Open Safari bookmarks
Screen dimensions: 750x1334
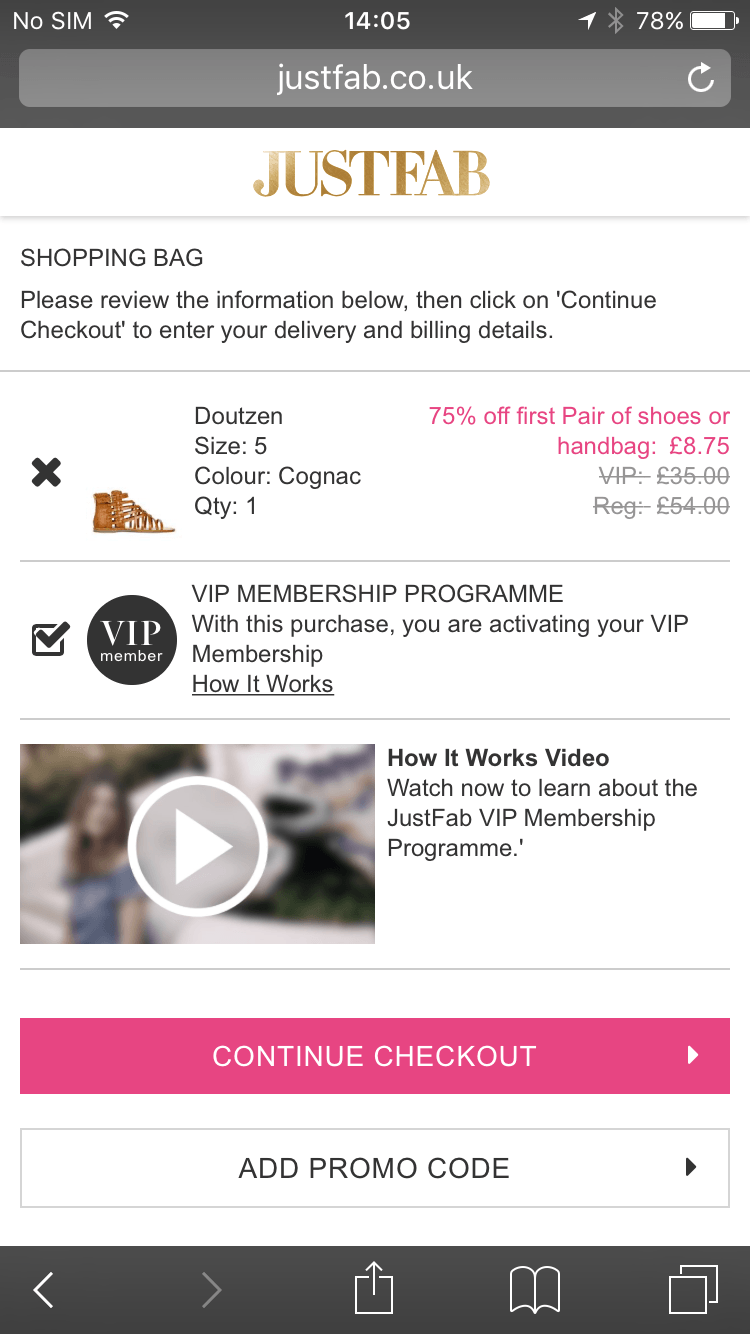(535, 1289)
